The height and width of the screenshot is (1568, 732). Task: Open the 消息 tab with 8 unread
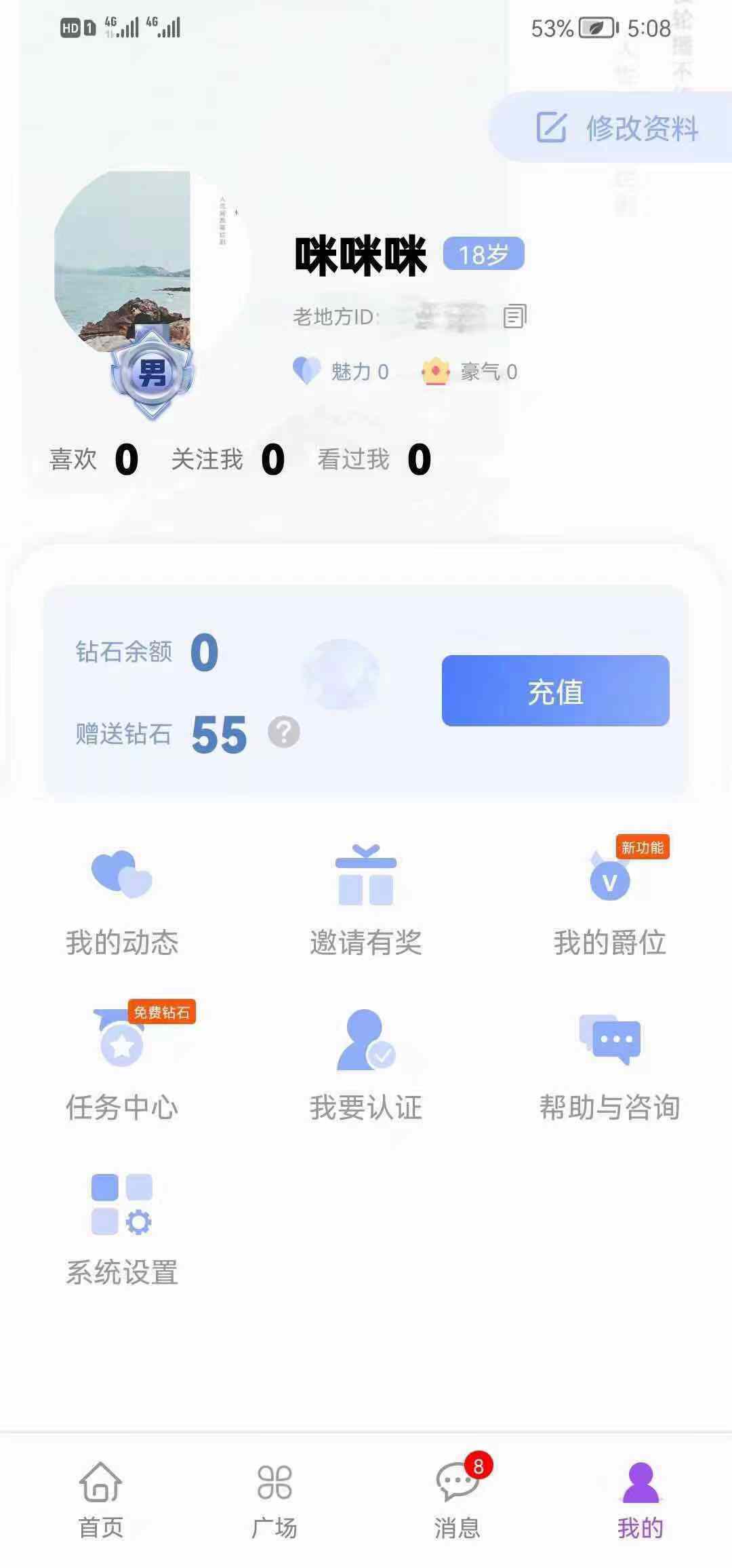pos(457,1497)
